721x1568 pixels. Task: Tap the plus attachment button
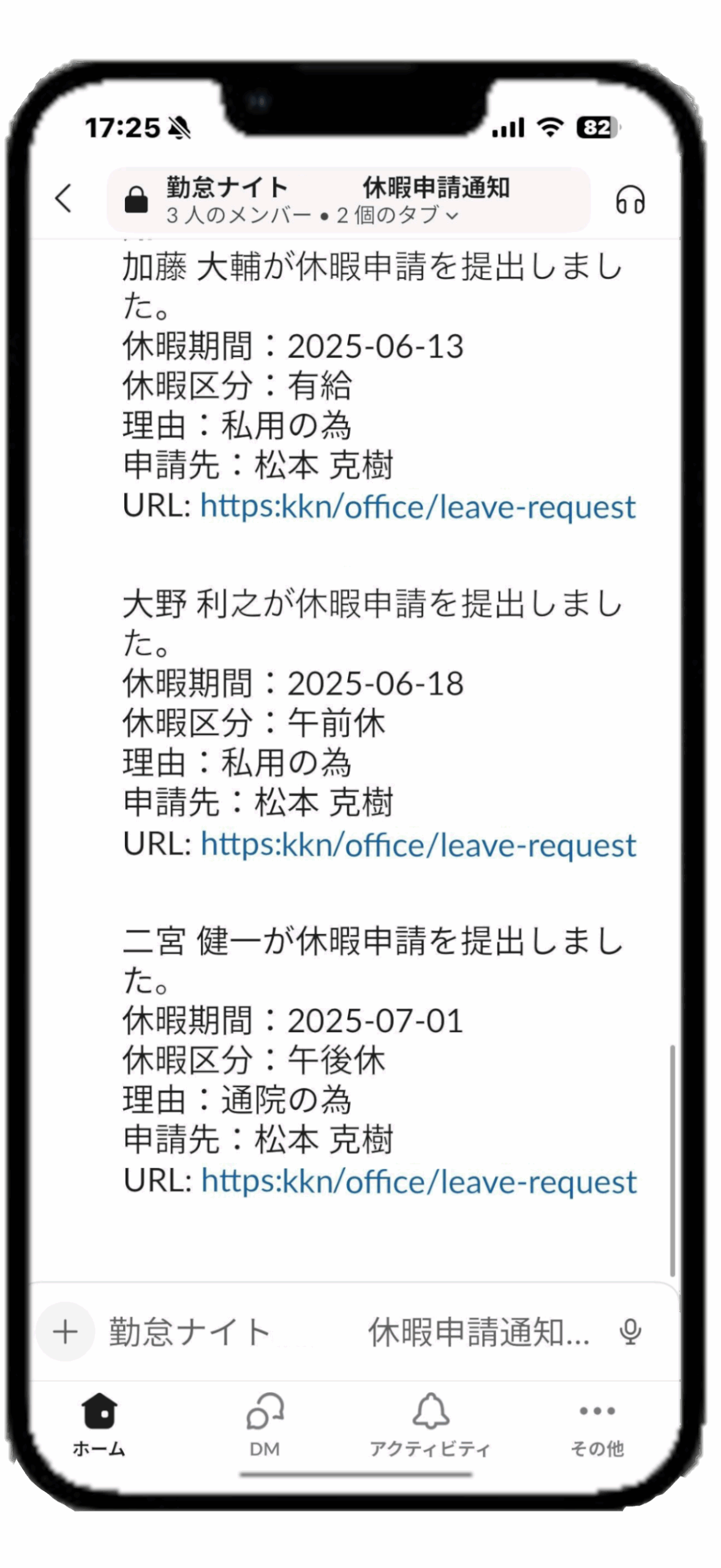tap(65, 1331)
